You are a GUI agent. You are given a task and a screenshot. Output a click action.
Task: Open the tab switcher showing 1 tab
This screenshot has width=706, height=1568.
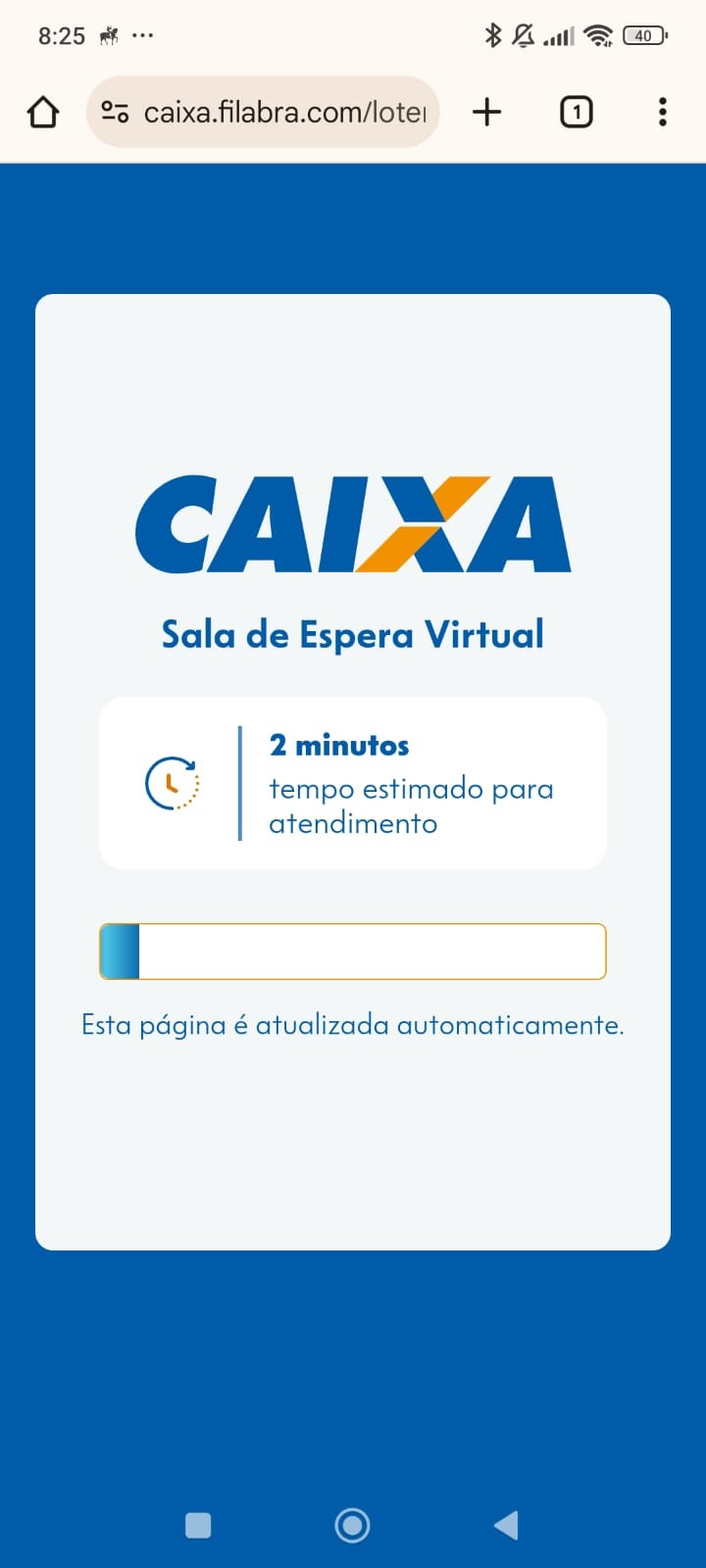577,113
